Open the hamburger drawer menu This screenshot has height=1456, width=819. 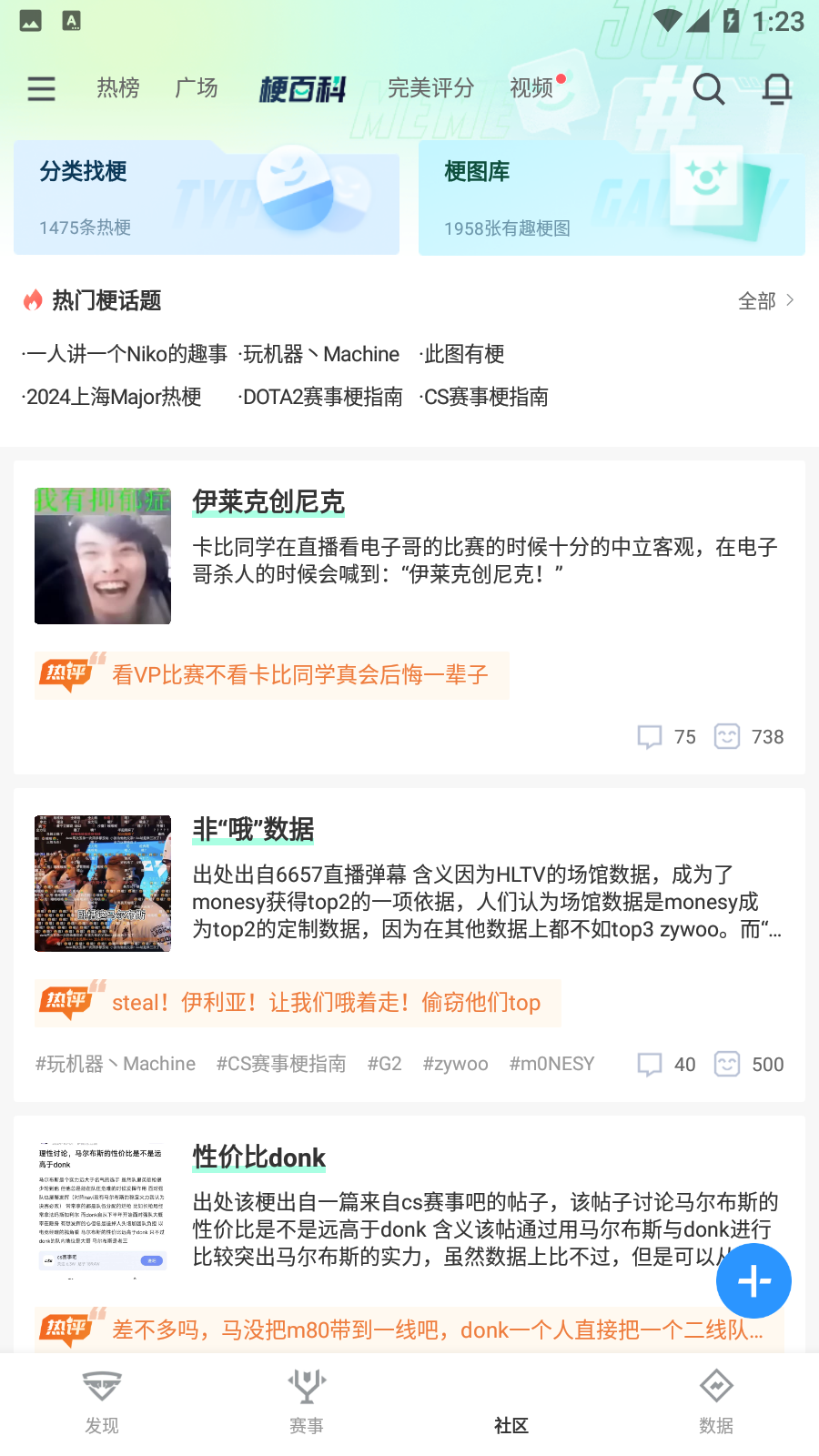click(x=41, y=88)
